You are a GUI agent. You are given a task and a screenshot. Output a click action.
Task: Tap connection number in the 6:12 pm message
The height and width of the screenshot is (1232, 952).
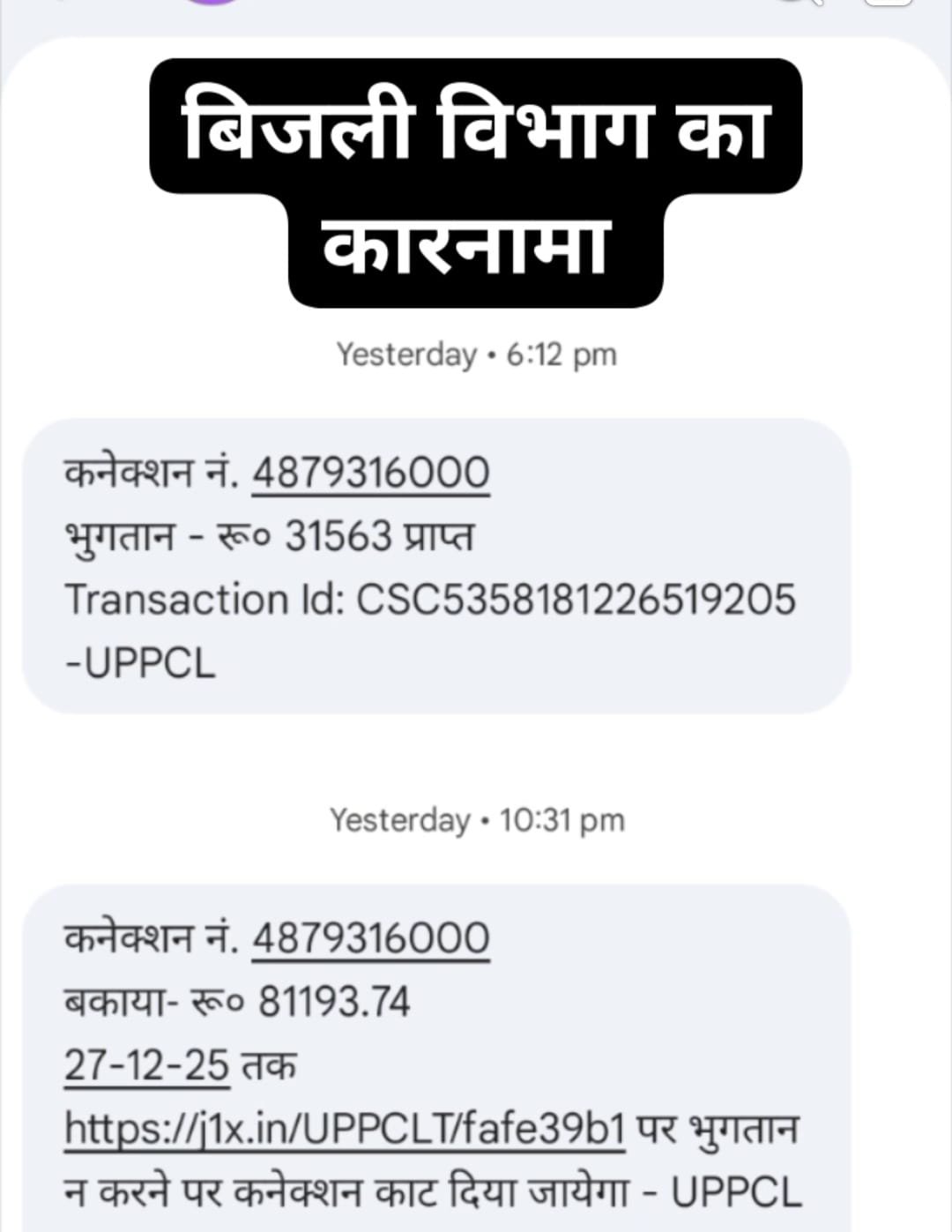pos(370,473)
